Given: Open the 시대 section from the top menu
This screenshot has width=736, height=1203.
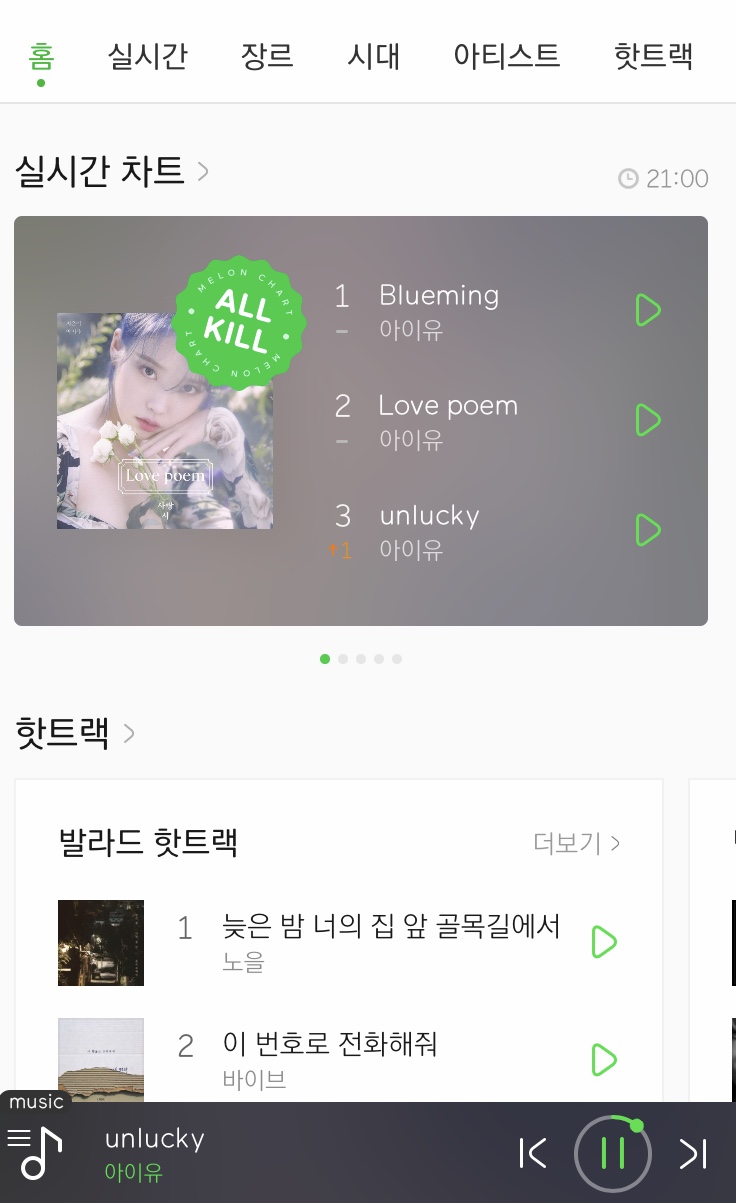Looking at the screenshot, I should click(x=374, y=57).
